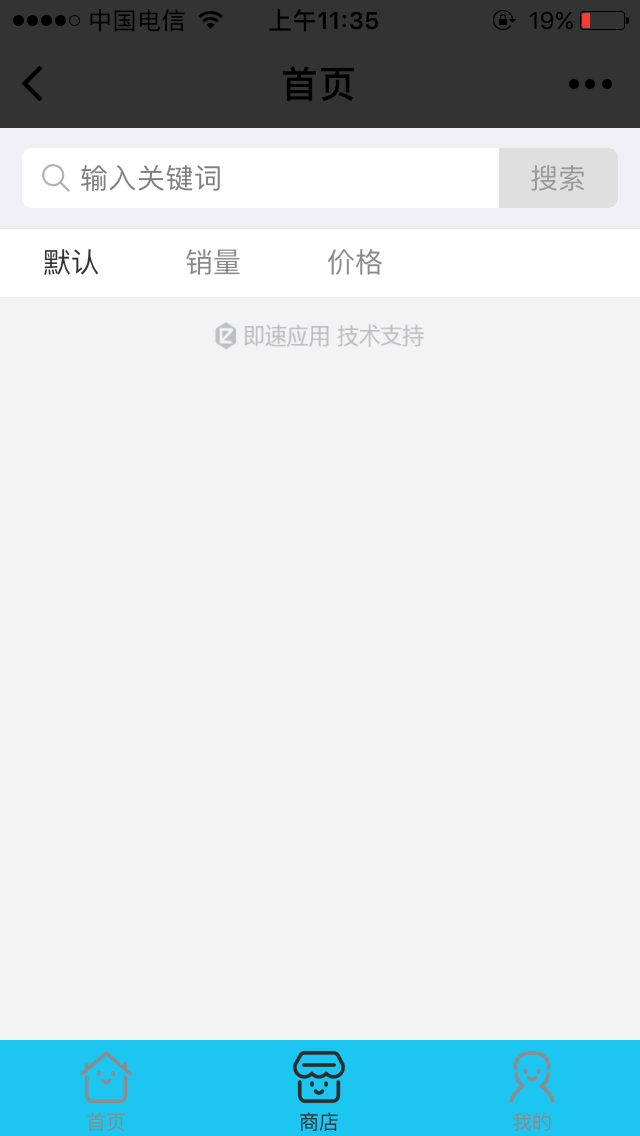Switch to the 首页 bottom tab
The image size is (640, 1136).
(106, 1088)
